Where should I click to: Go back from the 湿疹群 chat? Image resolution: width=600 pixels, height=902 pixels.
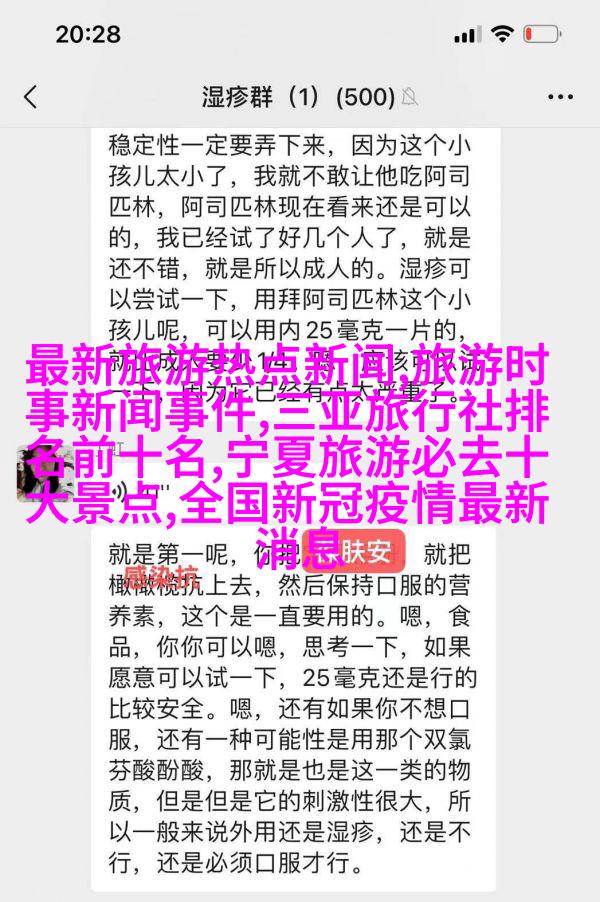pos(30,97)
